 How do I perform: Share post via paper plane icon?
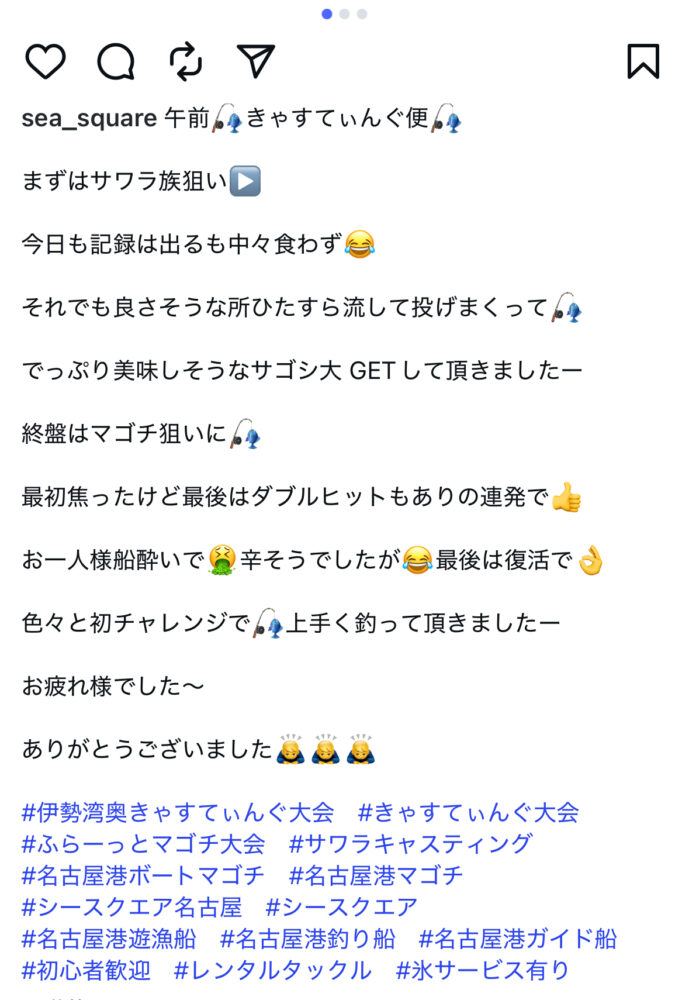[x=256, y=62]
